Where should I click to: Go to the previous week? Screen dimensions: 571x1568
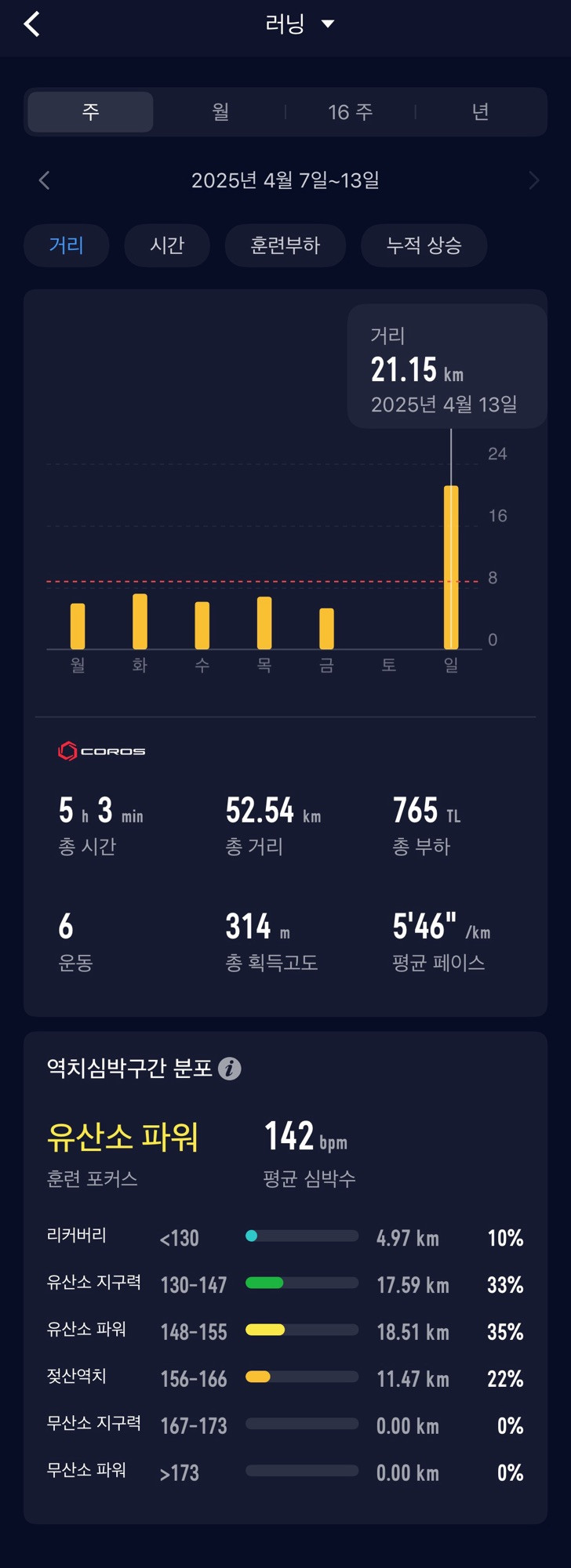point(44,180)
